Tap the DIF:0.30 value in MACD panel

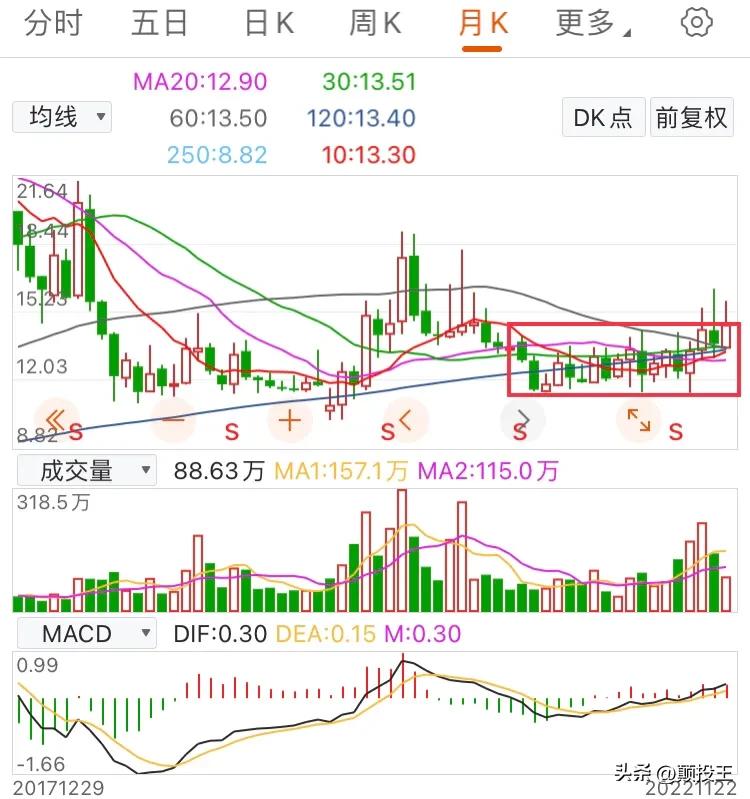(217, 632)
